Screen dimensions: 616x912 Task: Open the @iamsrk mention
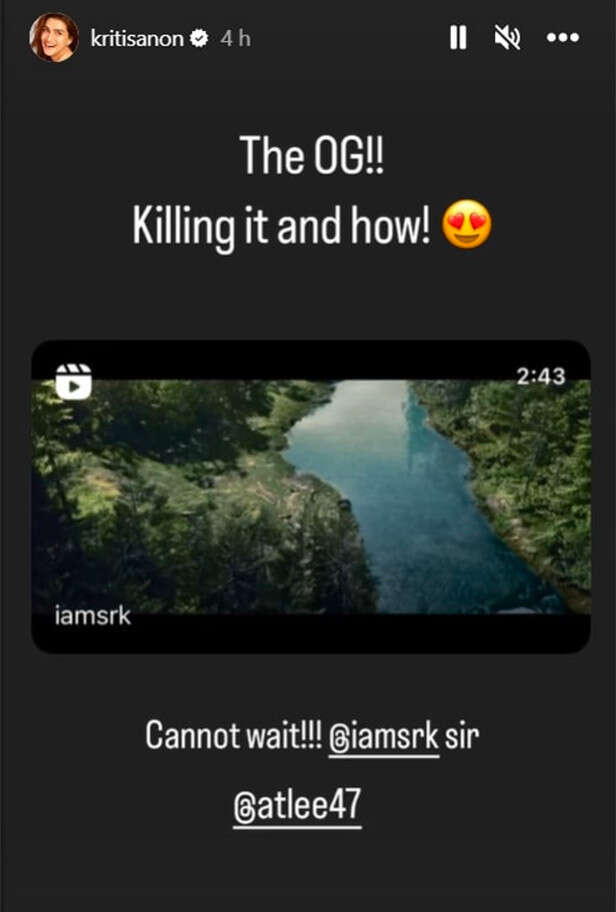[x=384, y=737]
